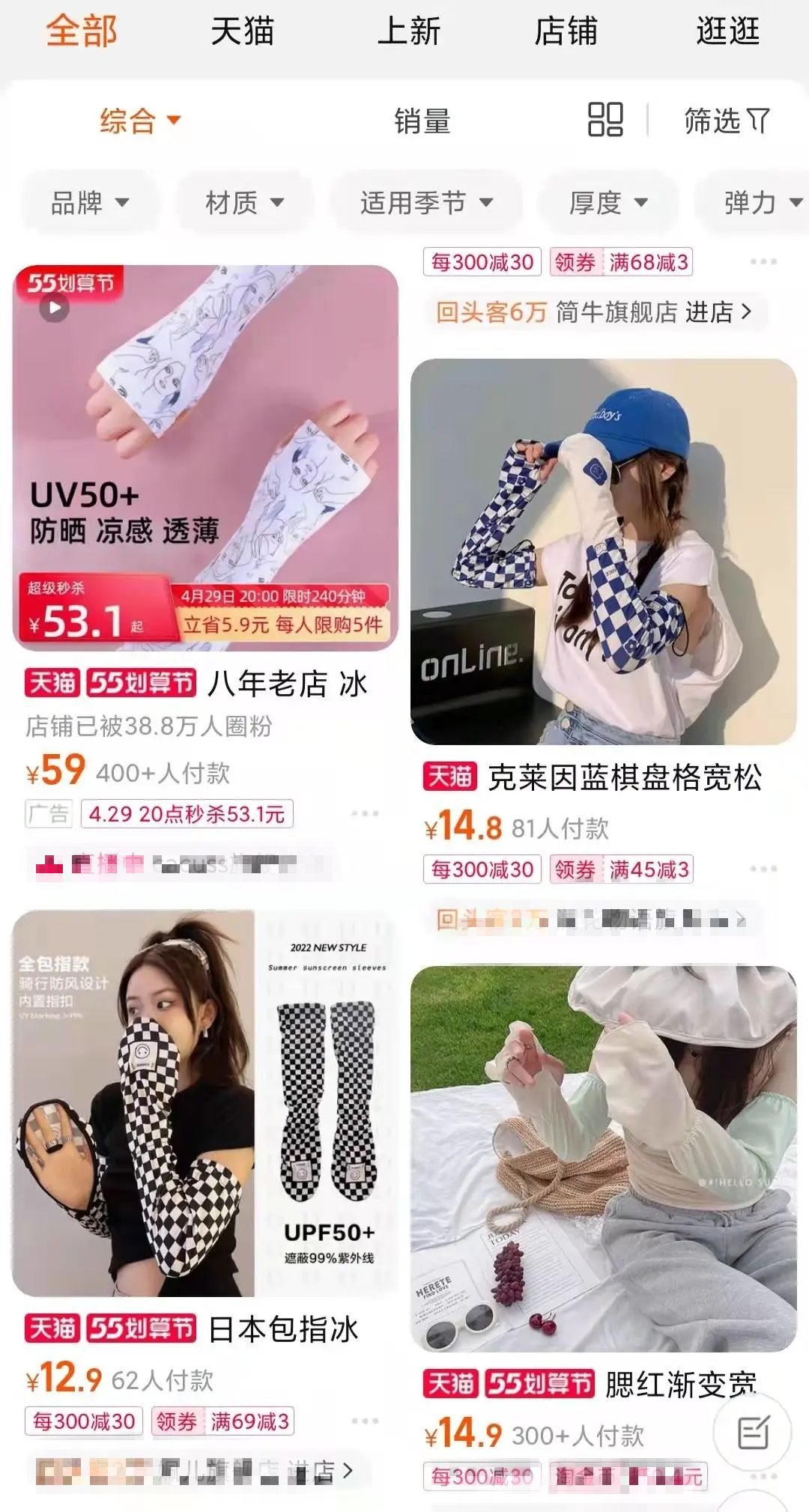Expand the 厚度 filter chip
The image size is (809, 1512).
point(608,202)
